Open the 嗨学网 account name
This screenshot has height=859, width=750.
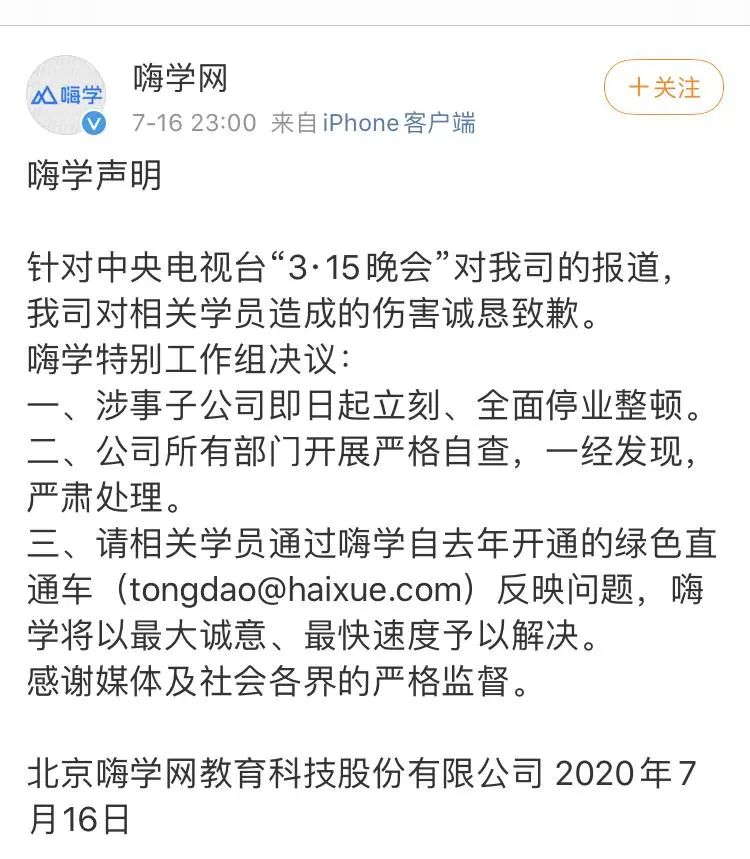coord(180,78)
